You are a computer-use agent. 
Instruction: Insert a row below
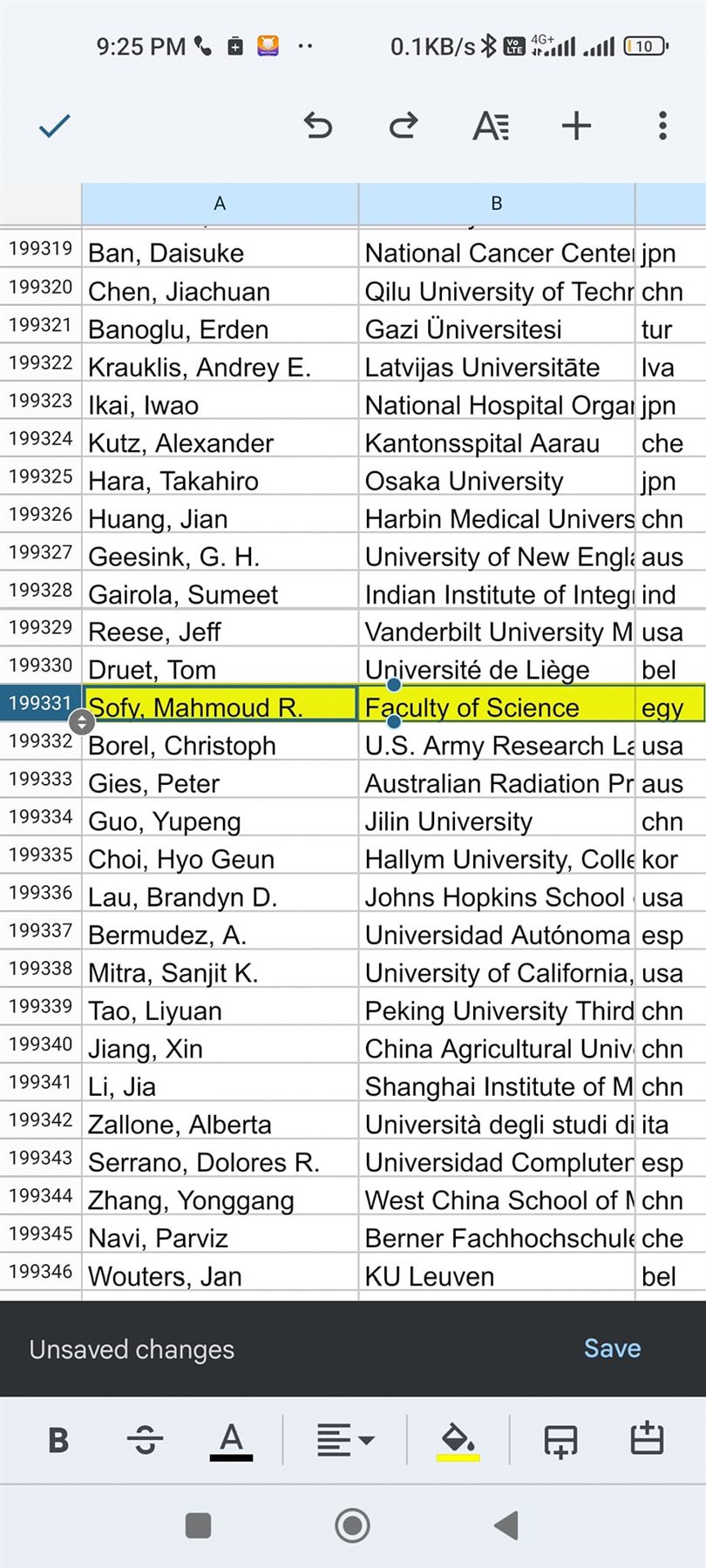(560, 1441)
